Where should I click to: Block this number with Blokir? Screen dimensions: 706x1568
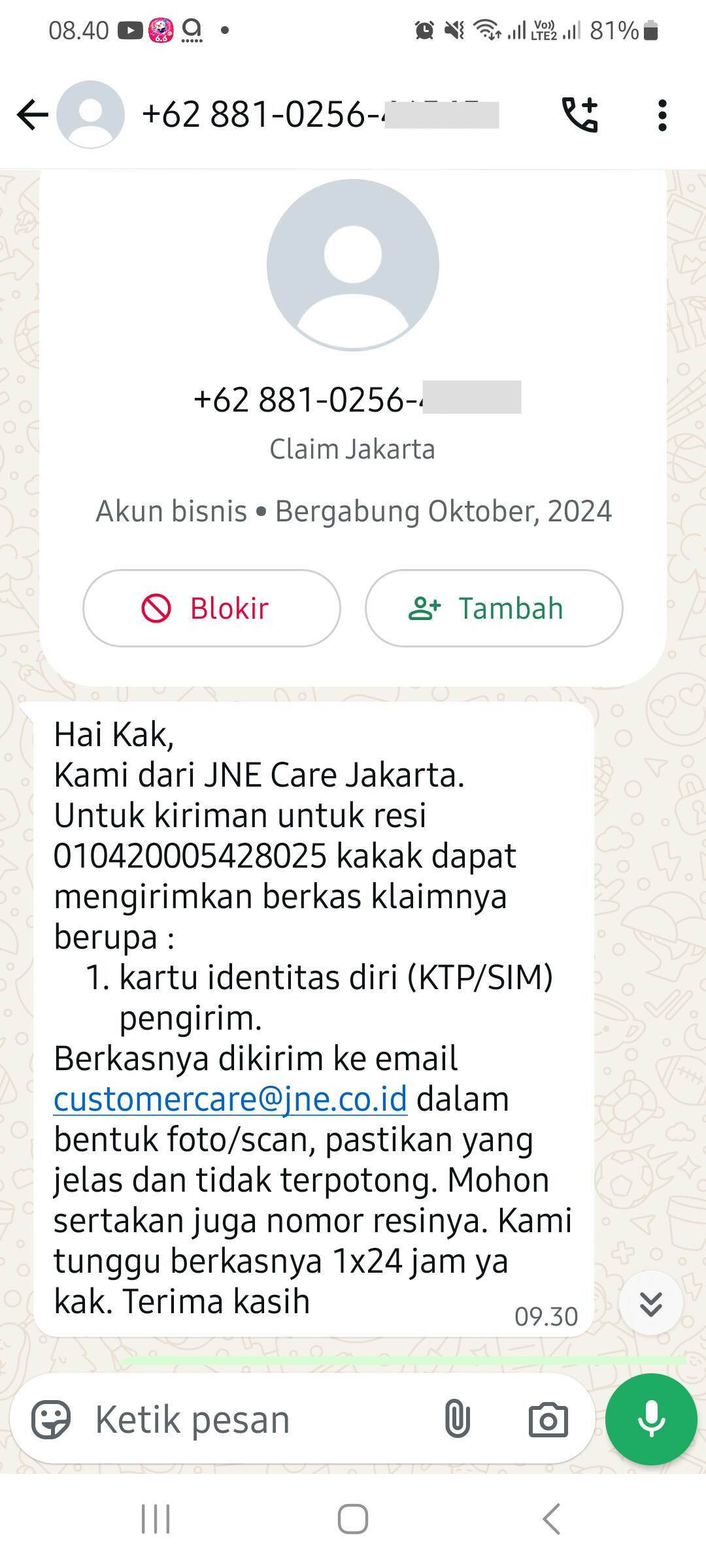pyautogui.click(x=211, y=608)
